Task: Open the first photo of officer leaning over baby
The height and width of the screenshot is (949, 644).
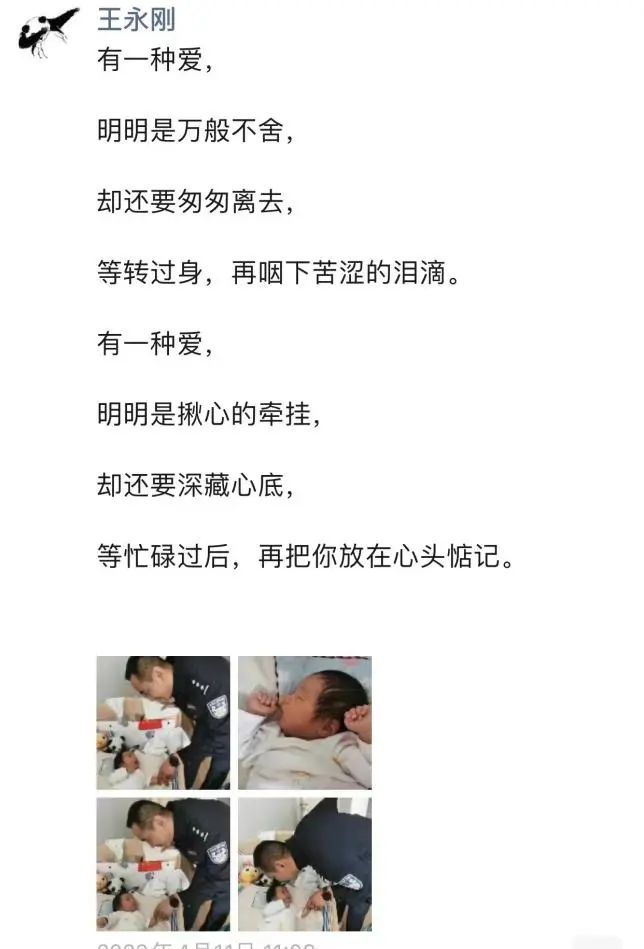Action: coord(163,722)
